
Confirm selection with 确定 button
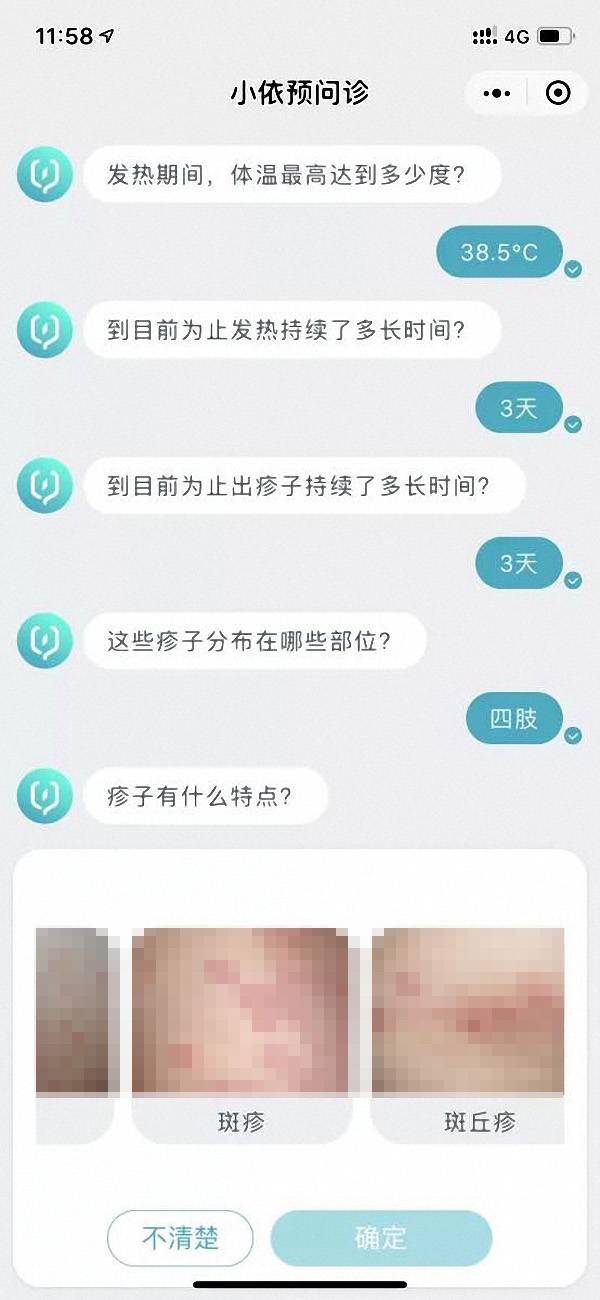pyautogui.click(x=381, y=1238)
